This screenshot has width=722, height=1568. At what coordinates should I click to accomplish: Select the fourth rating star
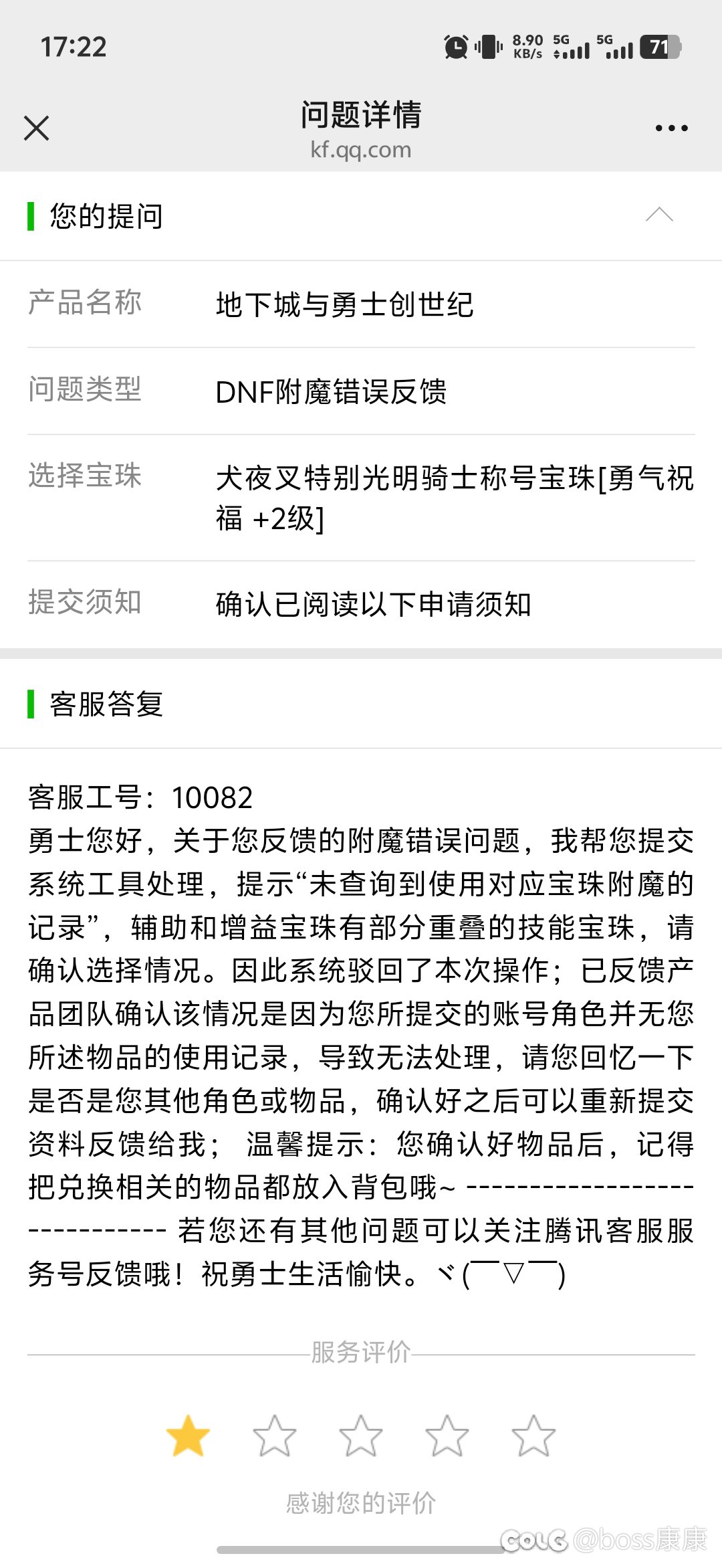point(447,1436)
